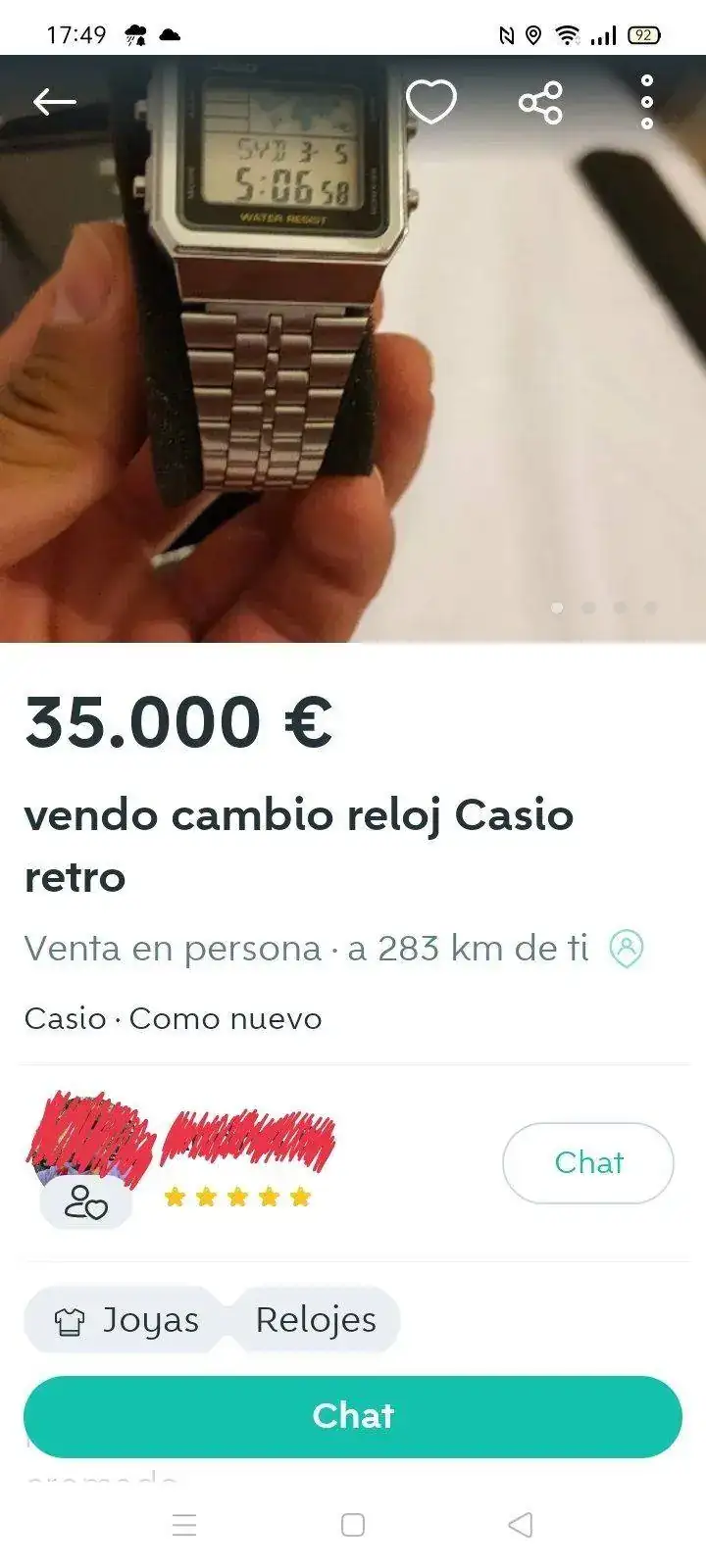Share this listing
The image size is (706, 1568).
540,102
